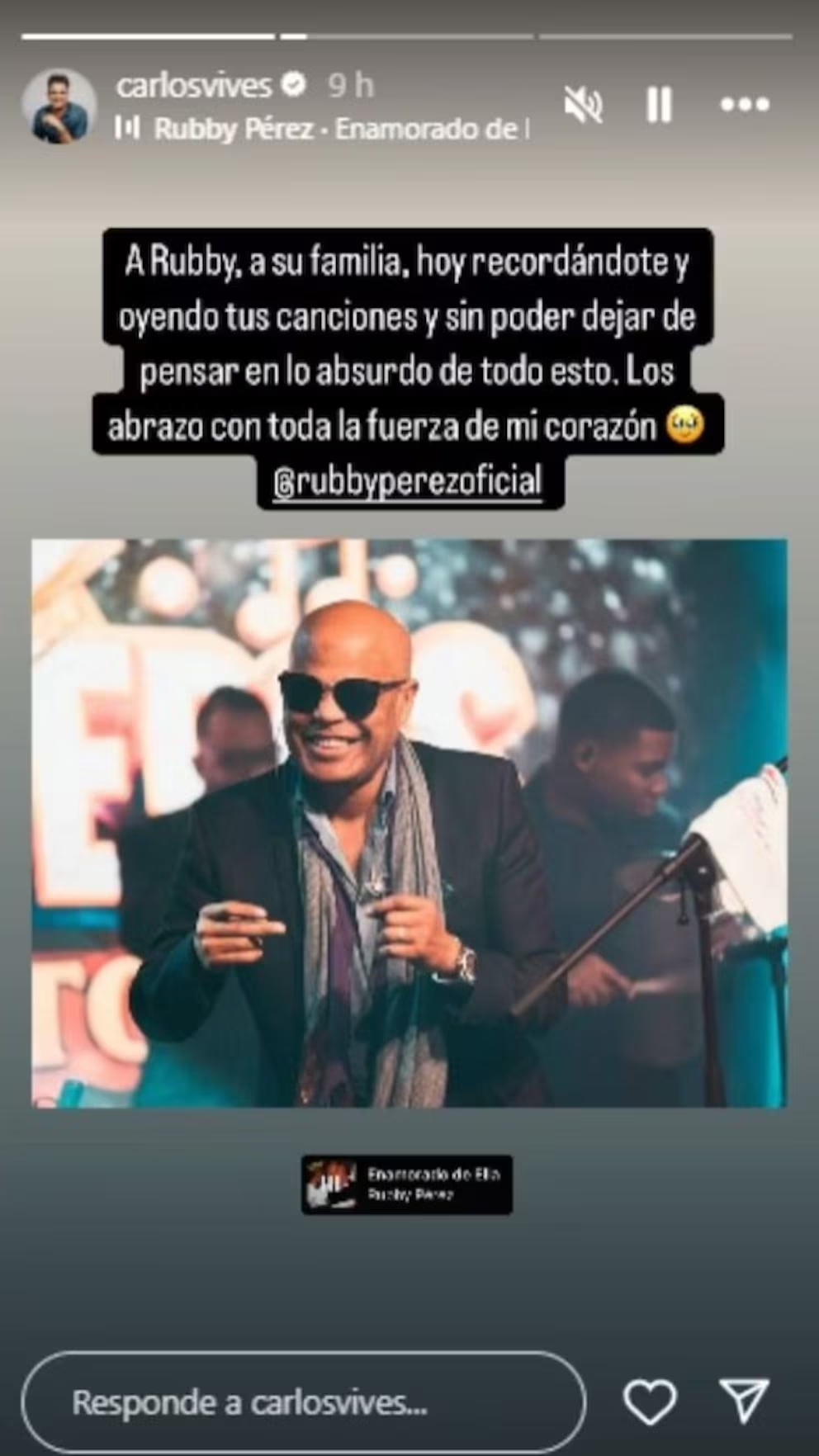819x1456 pixels.
Task: Tap the reply field for carlosvives
Action: point(303,1402)
